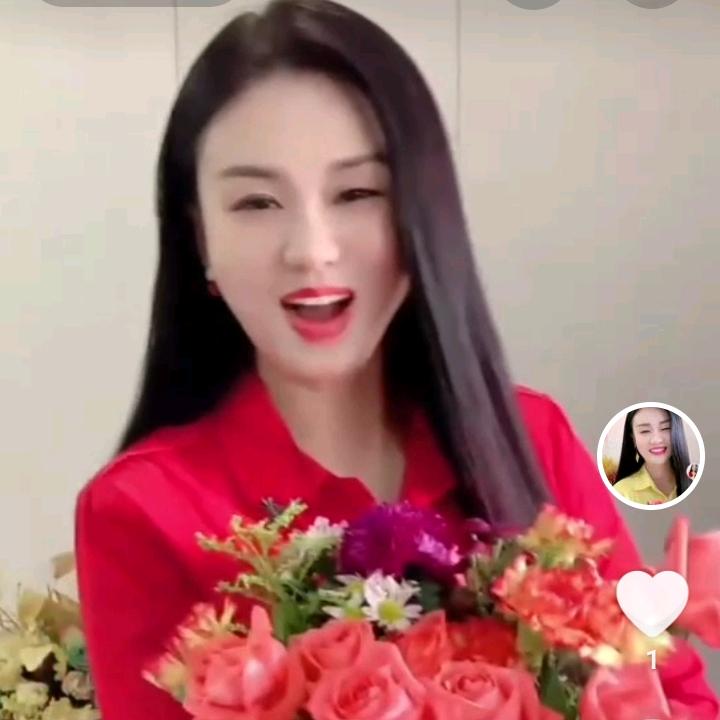
Task: Open the creator's round profile picture
Action: 651,456
